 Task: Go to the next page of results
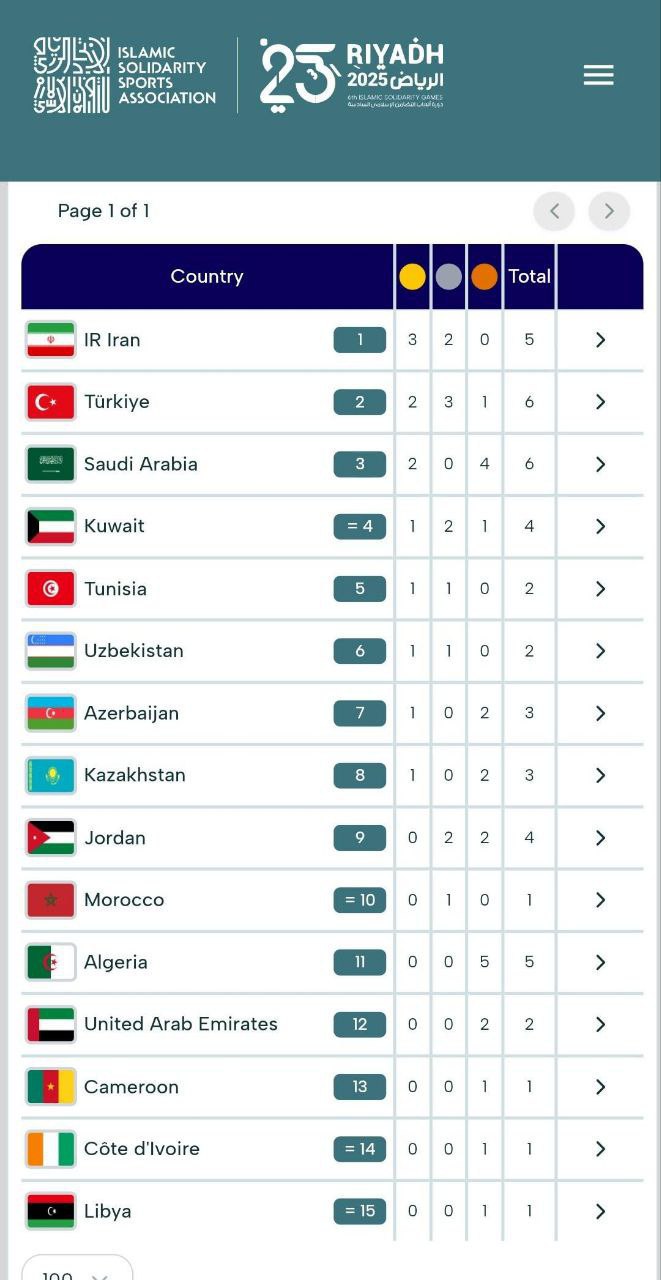609,211
